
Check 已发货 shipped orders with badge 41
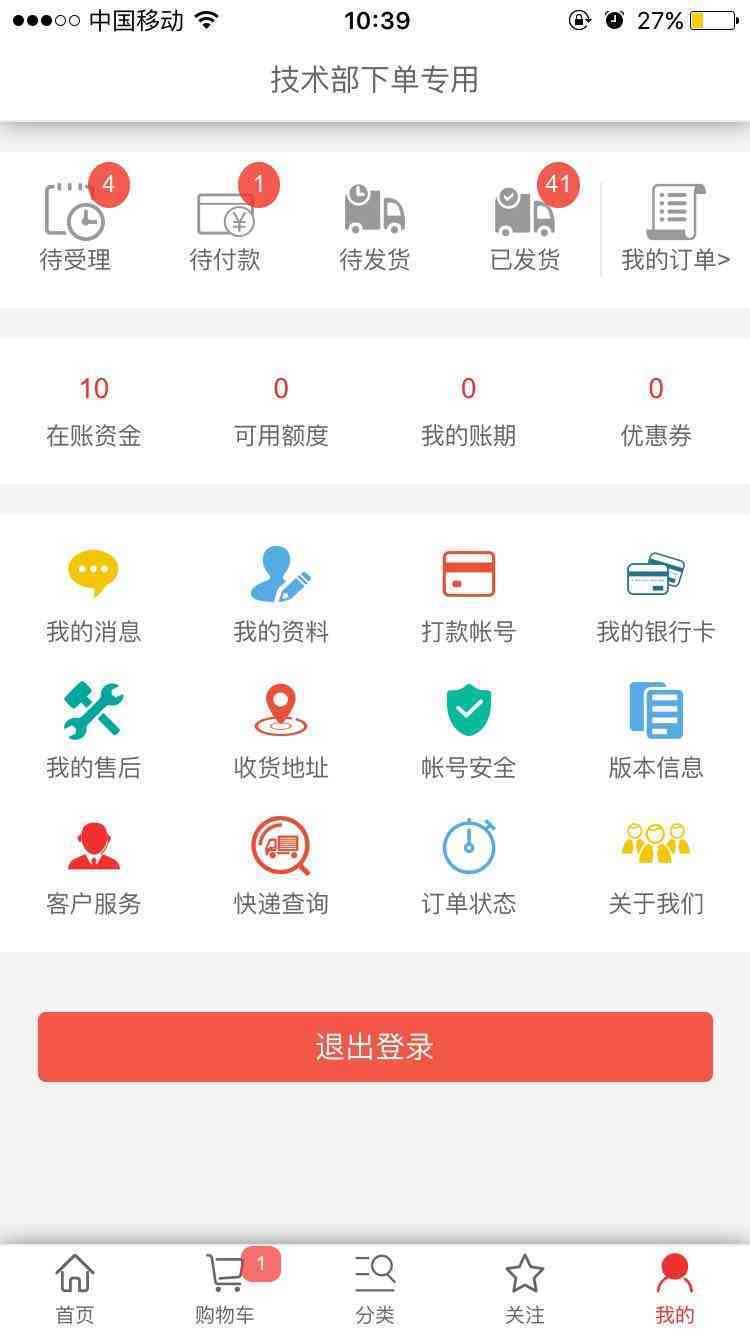[525, 222]
